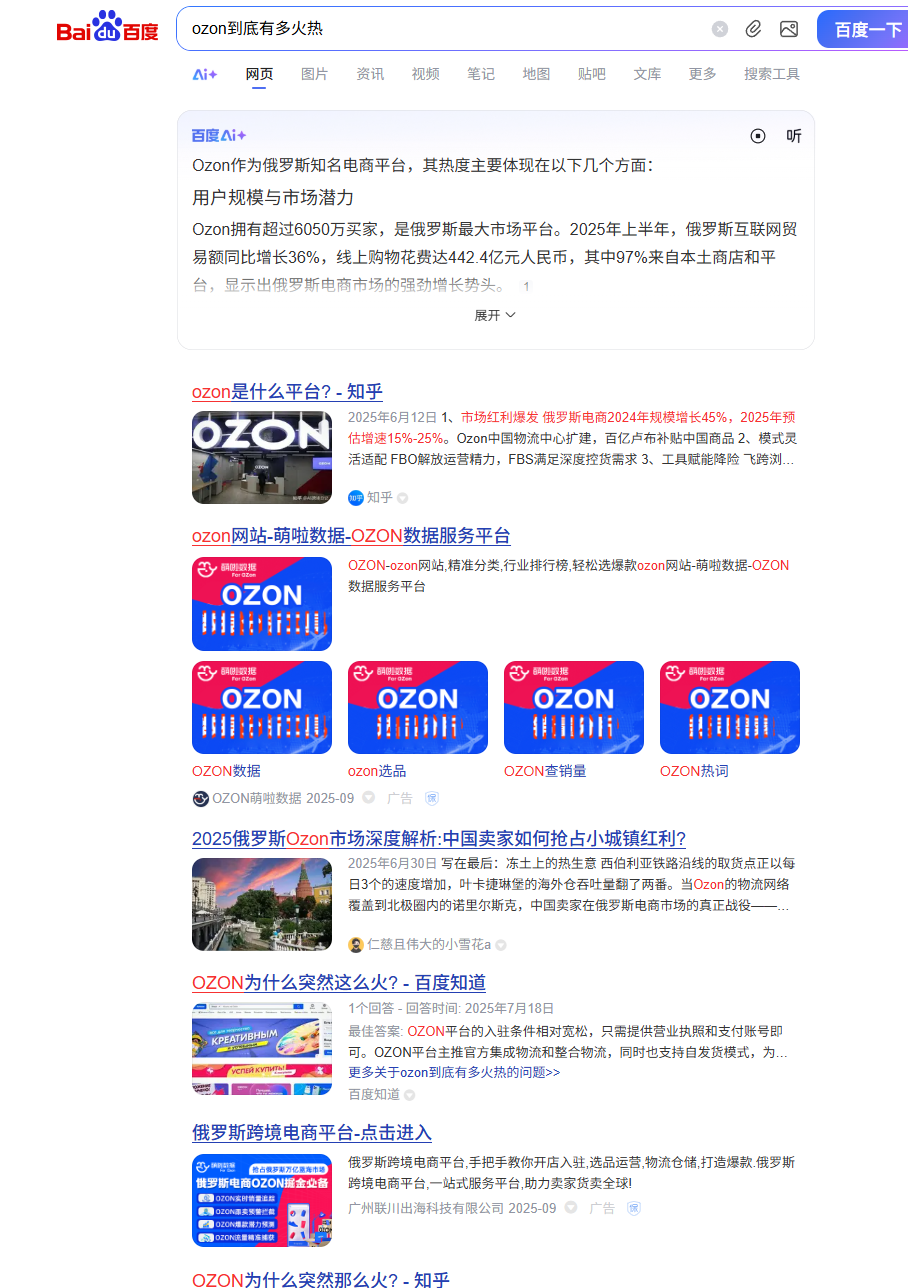Open result ozon是什么平台? - 知乎
Image resolution: width=908 pixels, height=1288 pixels.
pyautogui.click(x=287, y=391)
